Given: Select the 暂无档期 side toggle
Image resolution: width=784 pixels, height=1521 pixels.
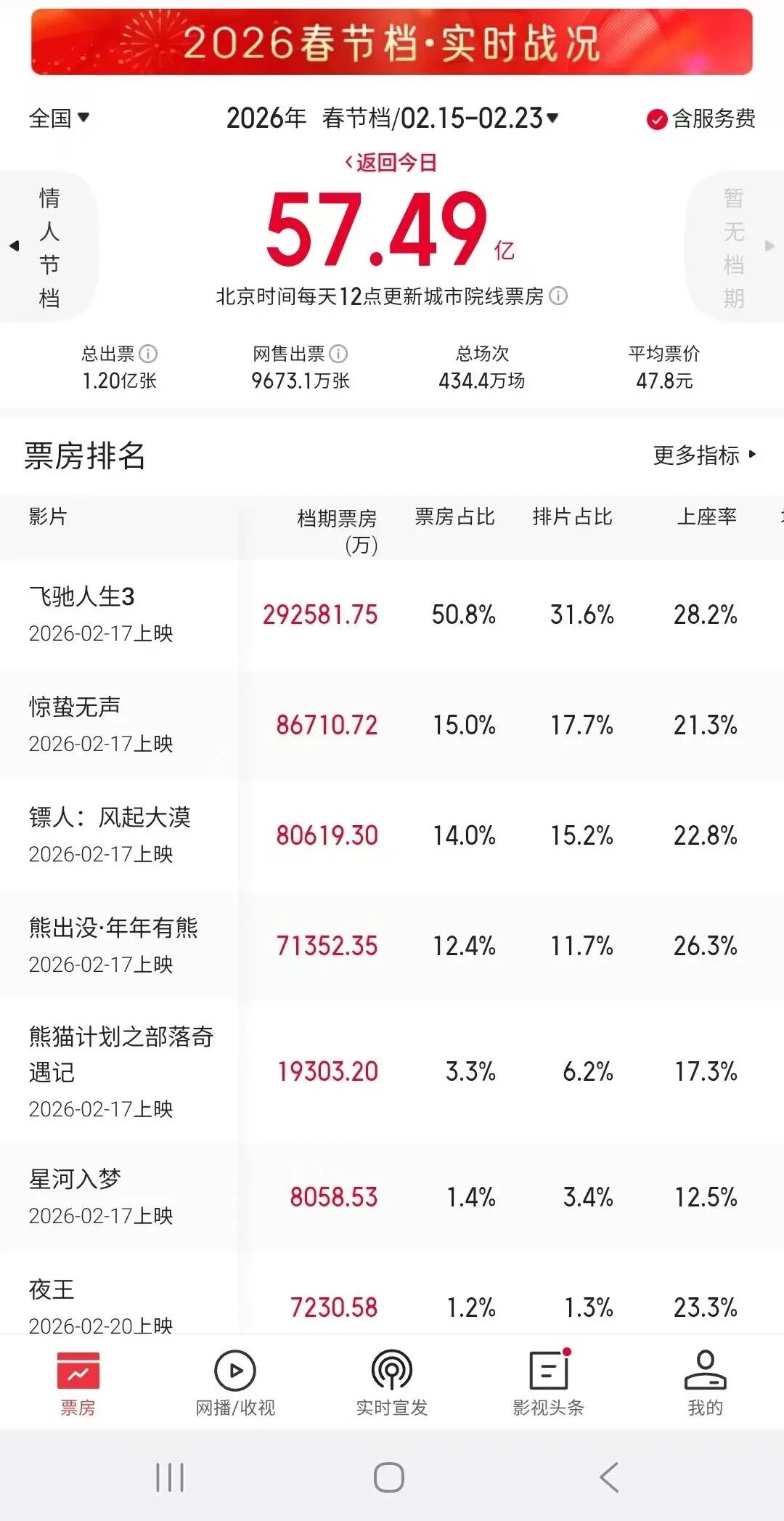Looking at the screenshot, I should pos(733,245).
